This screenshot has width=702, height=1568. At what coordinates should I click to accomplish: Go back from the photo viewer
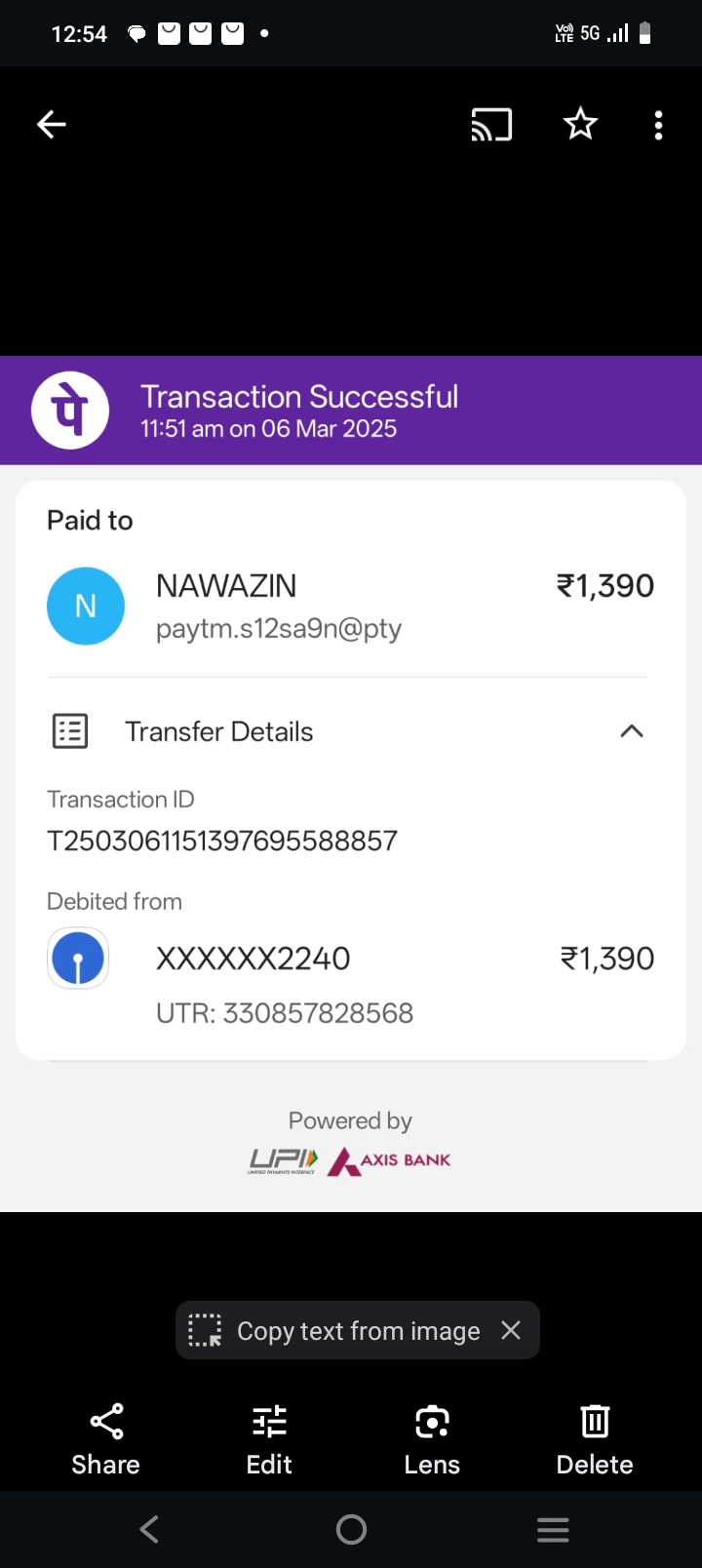point(52,125)
